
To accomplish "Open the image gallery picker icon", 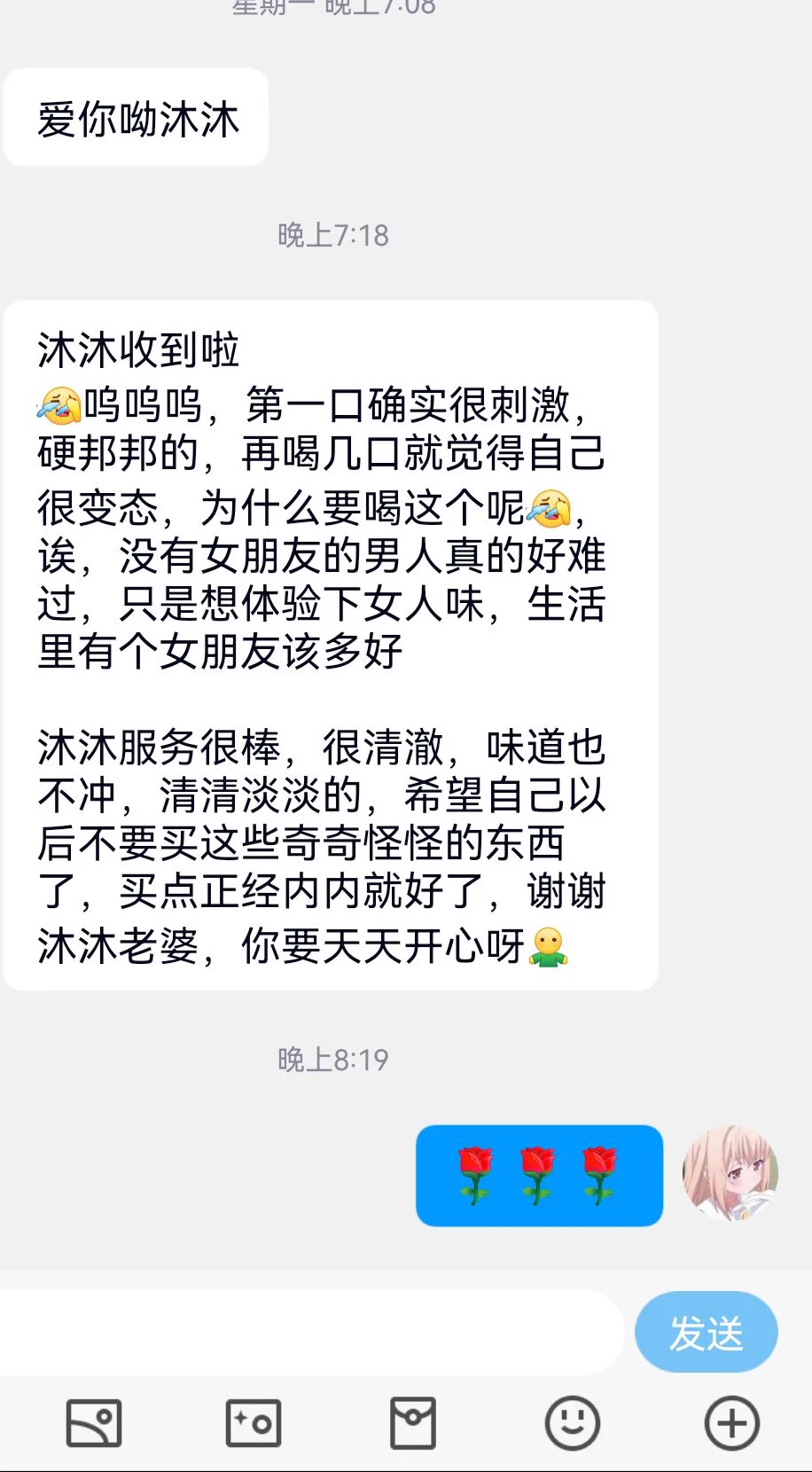I will pos(94,1423).
